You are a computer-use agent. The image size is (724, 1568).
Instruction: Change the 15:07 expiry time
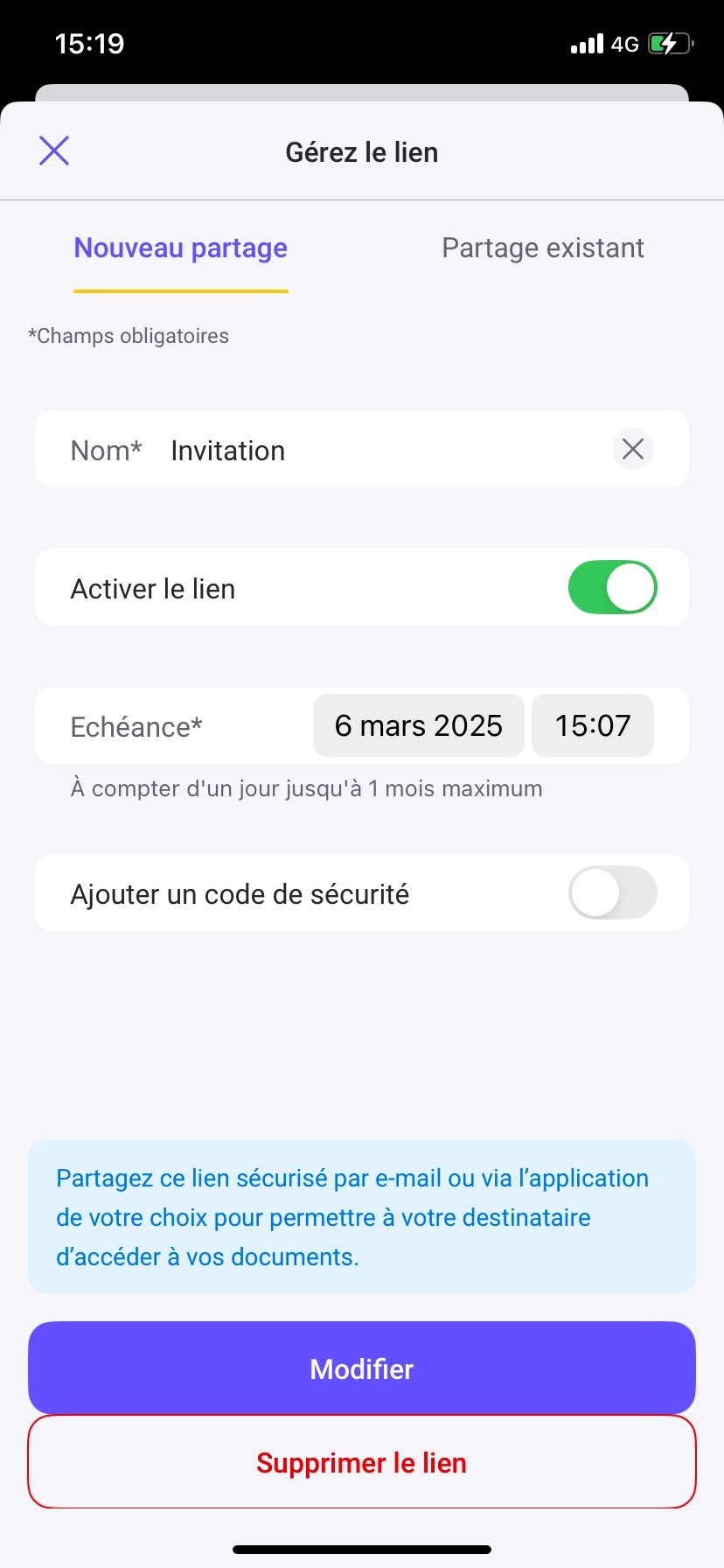pyautogui.click(x=593, y=725)
